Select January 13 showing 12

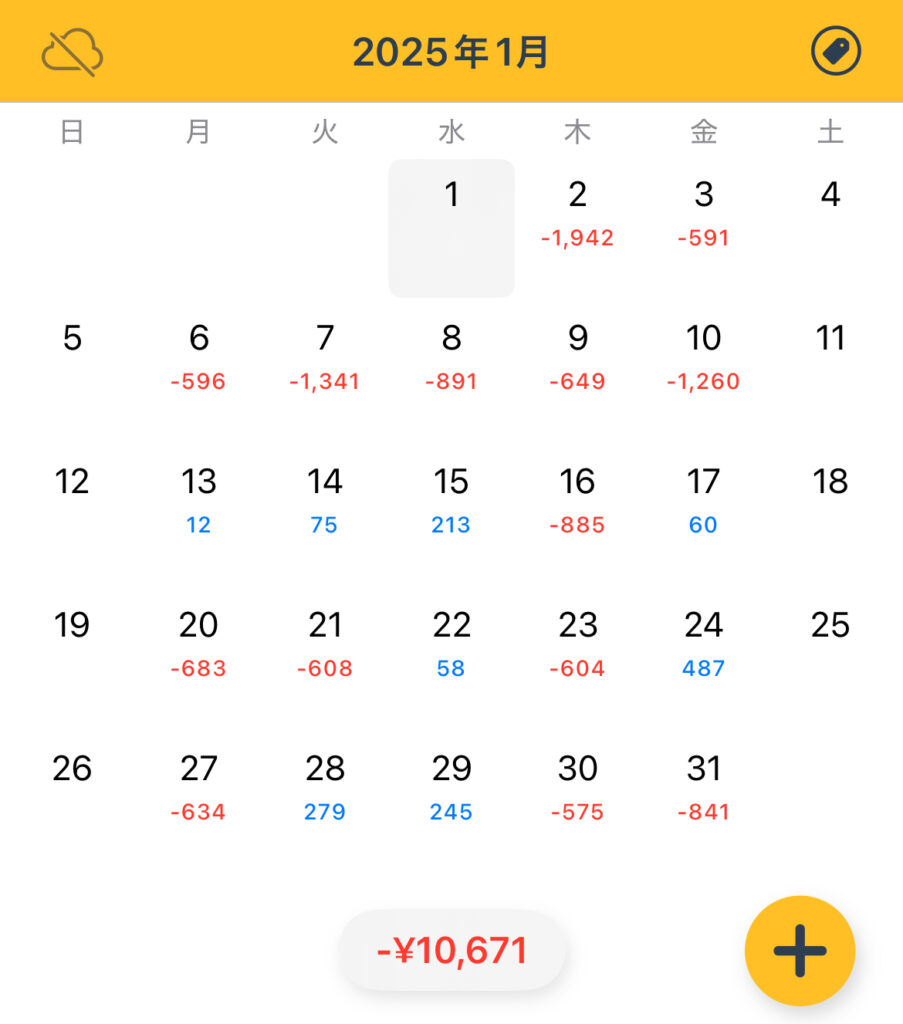click(198, 500)
